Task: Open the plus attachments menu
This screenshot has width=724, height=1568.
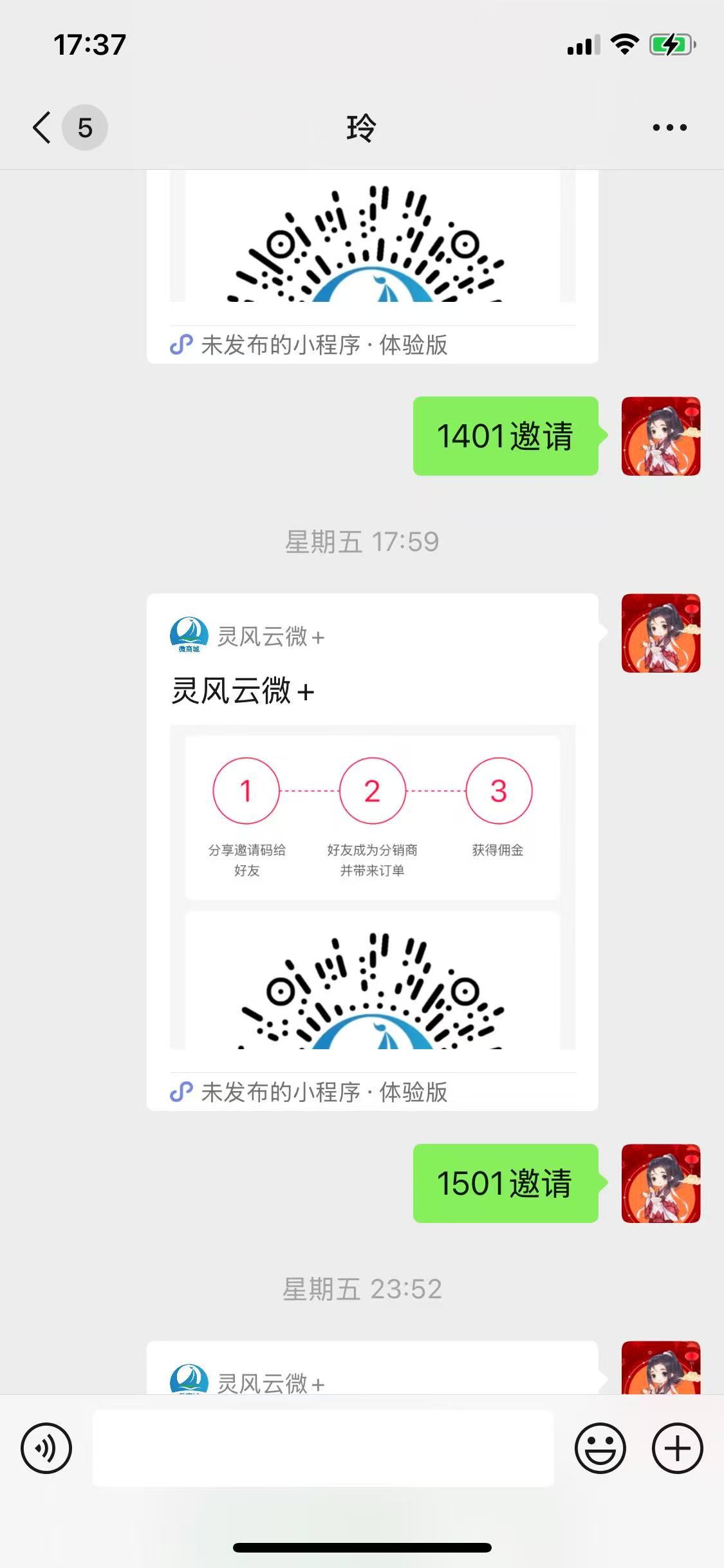Action: tap(677, 1448)
